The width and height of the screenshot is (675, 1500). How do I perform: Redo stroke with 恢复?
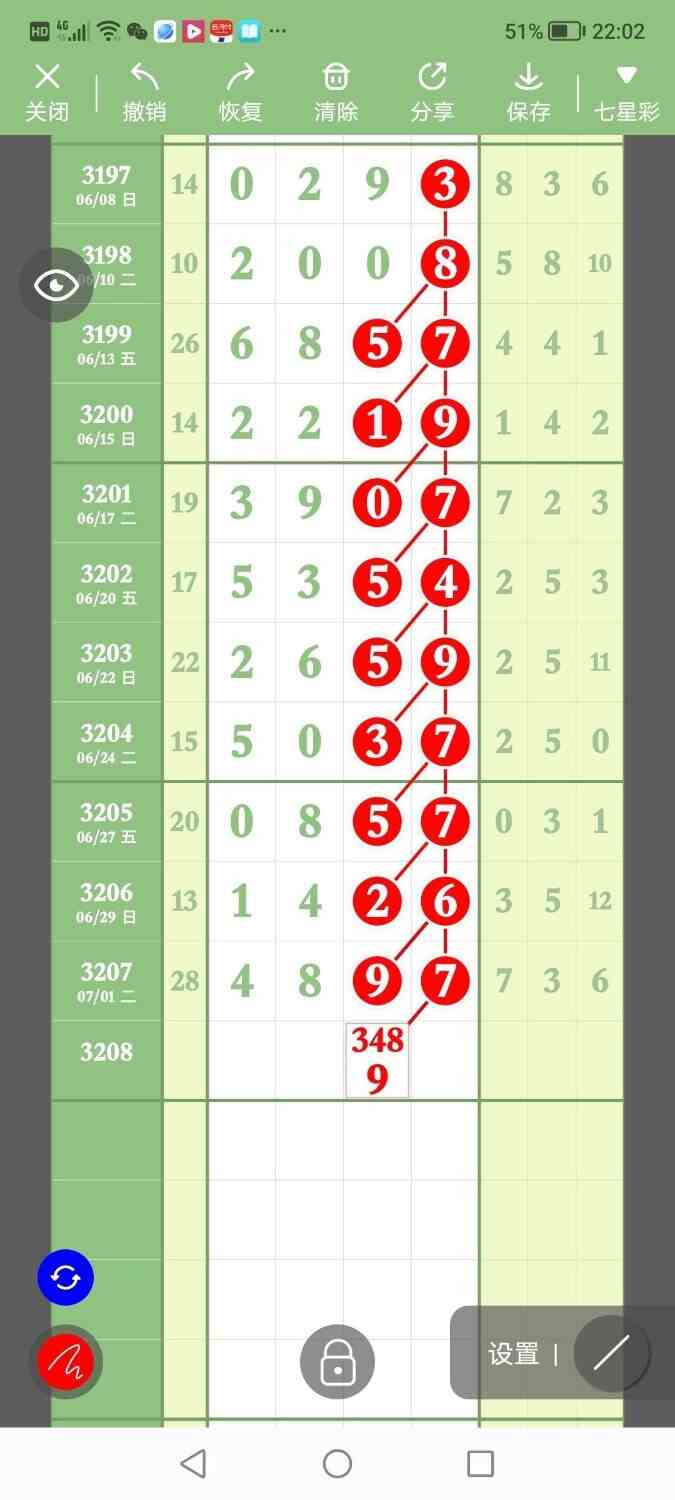coord(240,92)
